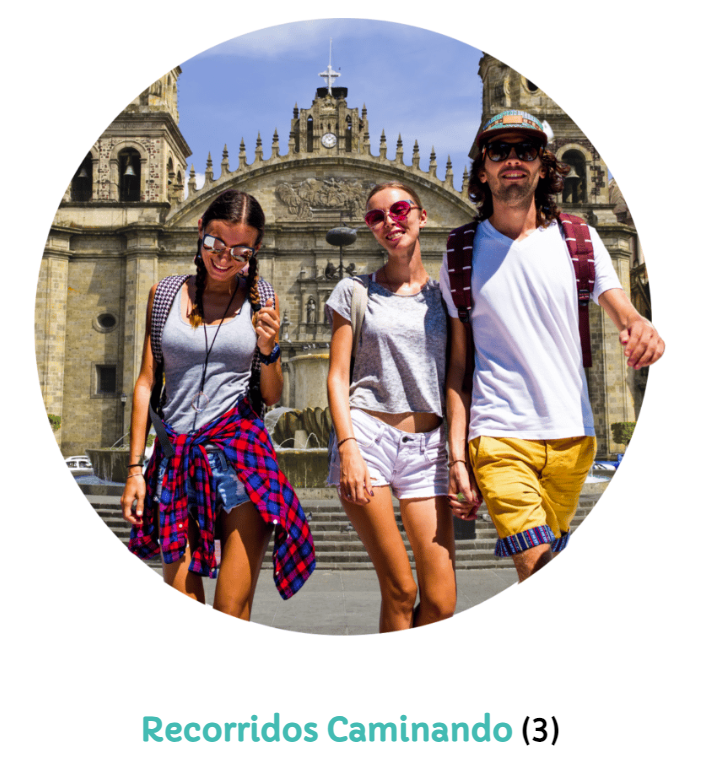Open the Recorridos Caminando category link
Viewport: 718px width, 763px height.
coord(326,729)
